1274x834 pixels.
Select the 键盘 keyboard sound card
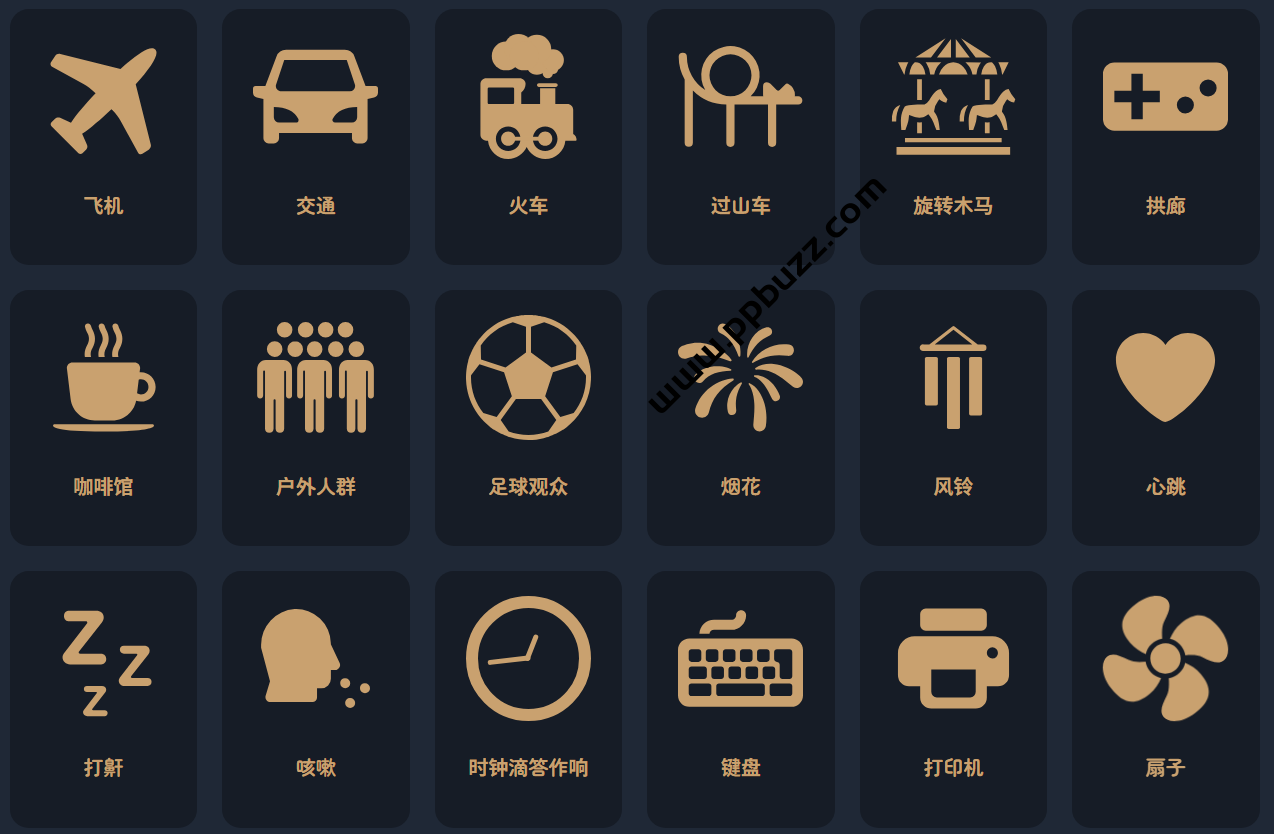point(740,699)
